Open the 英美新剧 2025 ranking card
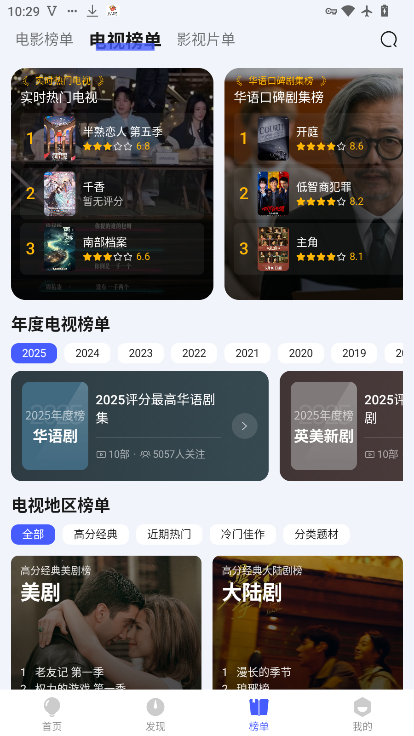414x736 pixels. click(x=342, y=426)
